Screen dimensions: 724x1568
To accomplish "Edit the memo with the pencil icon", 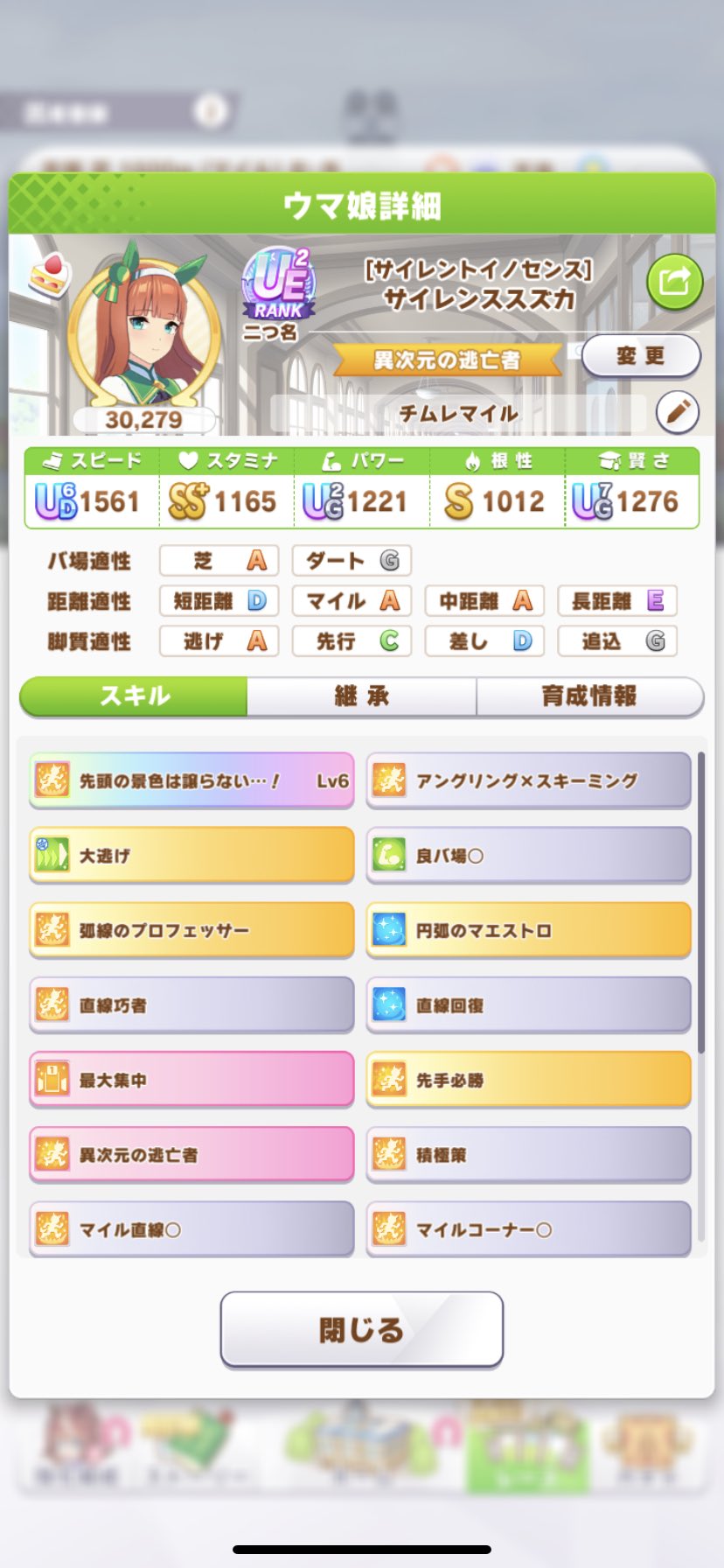I will coord(677,412).
